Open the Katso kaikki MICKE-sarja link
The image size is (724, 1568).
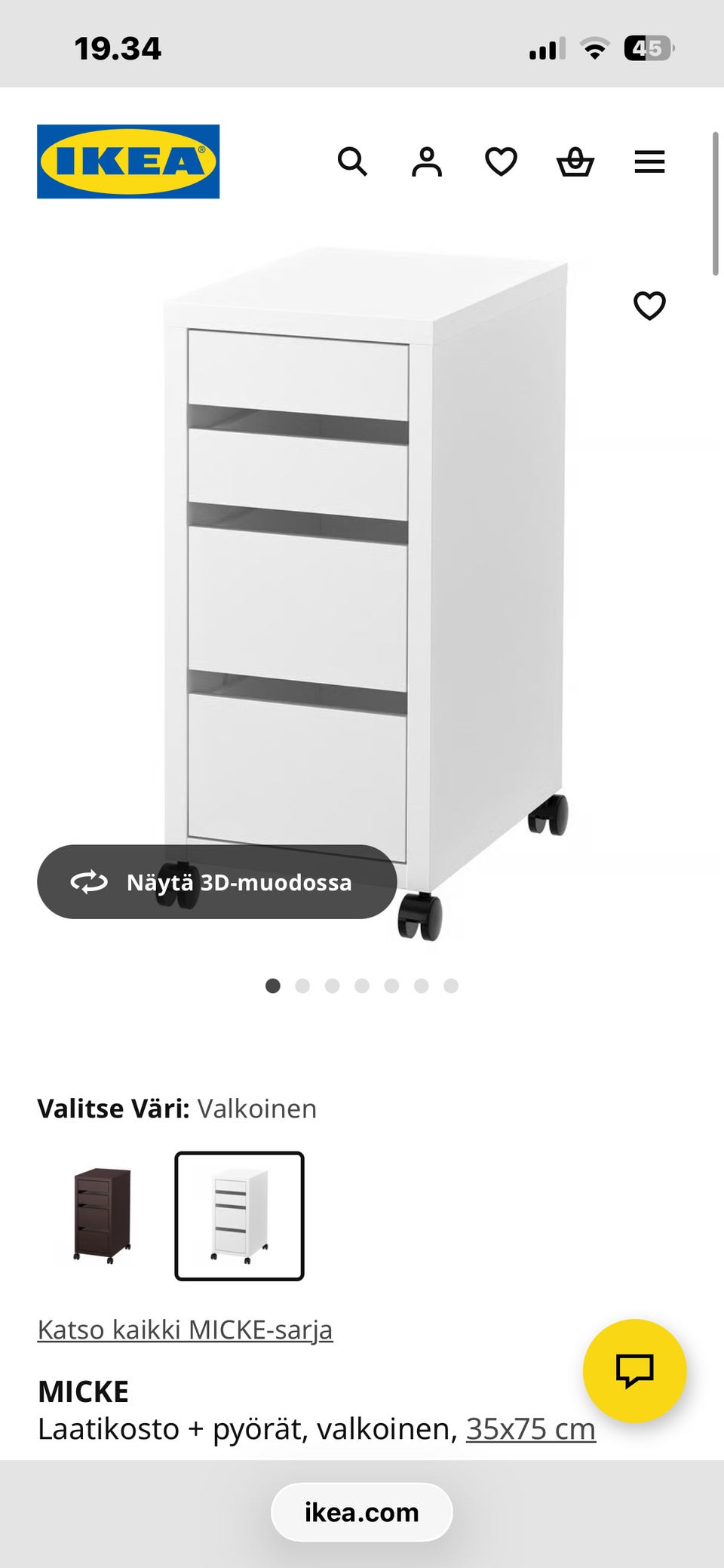186,1330
